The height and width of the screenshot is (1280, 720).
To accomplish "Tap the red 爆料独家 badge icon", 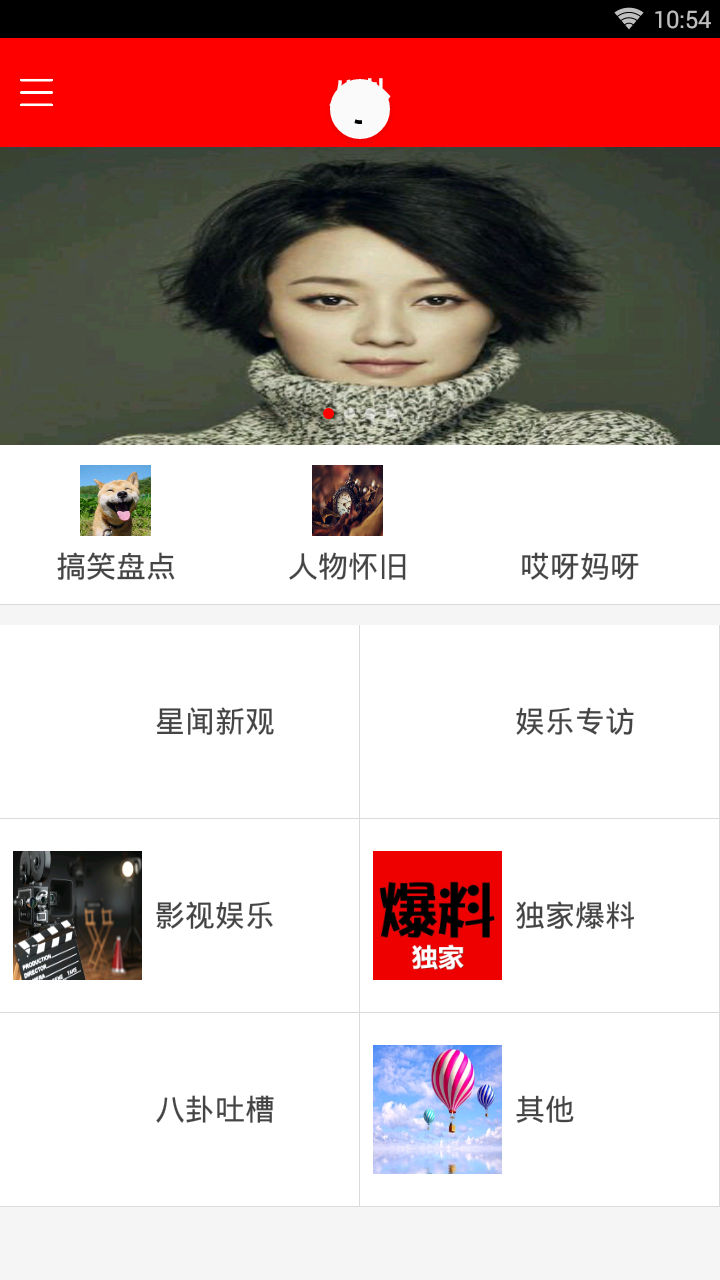I will [x=437, y=915].
